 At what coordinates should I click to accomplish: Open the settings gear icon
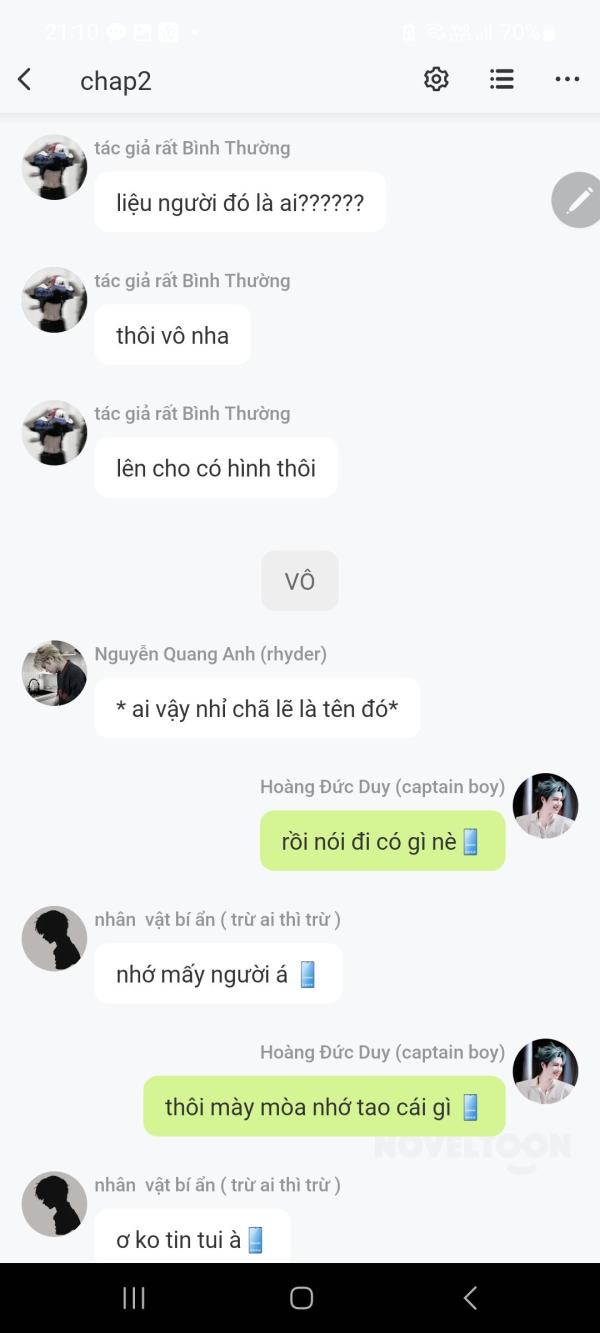point(436,80)
